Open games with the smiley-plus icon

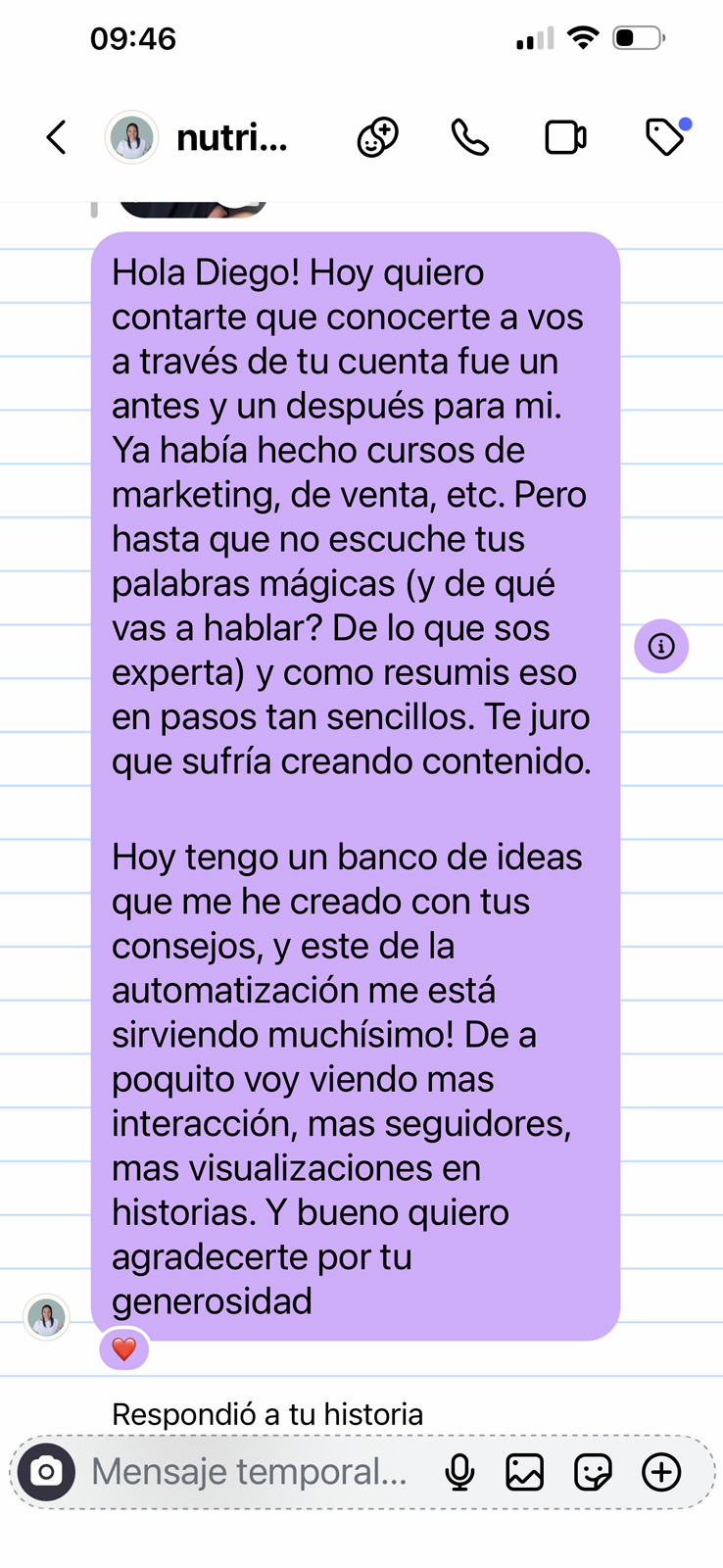[x=376, y=137]
